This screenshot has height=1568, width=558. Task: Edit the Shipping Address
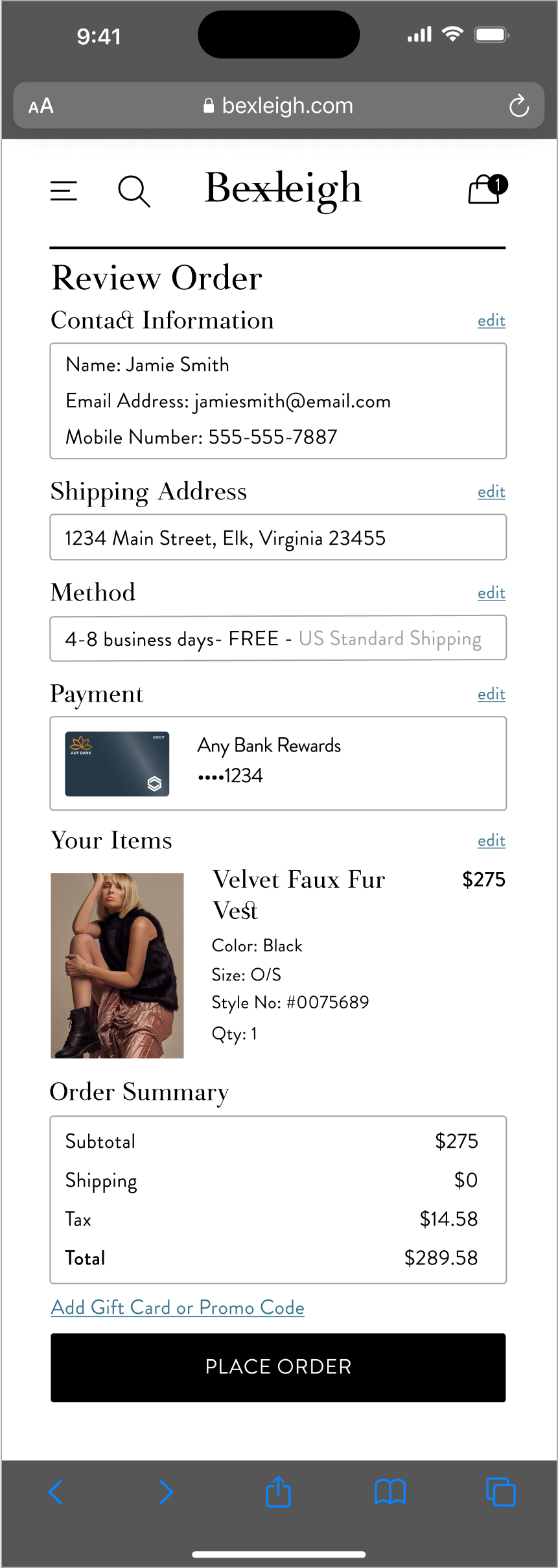tap(491, 492)
